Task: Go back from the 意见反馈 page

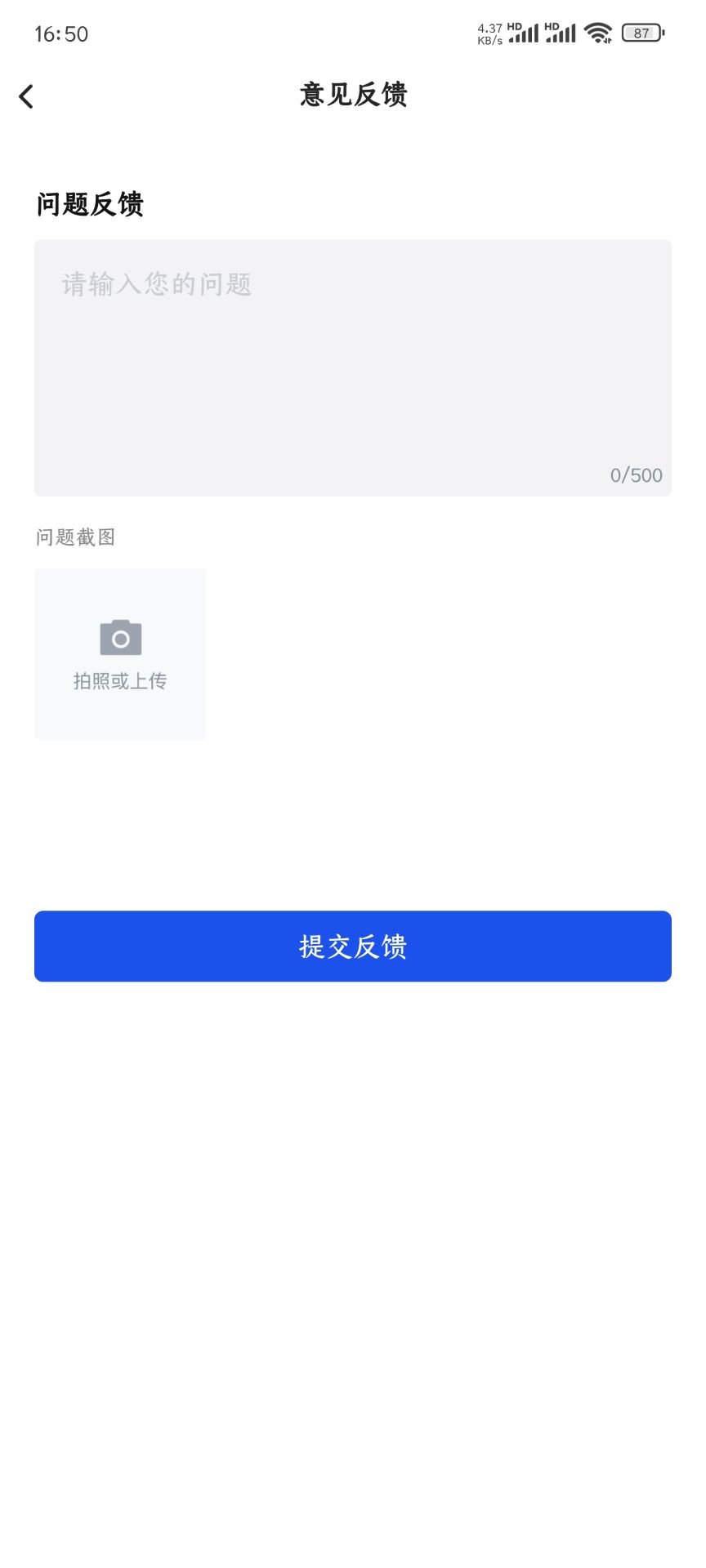Action: pyautogui.click(x=26, y=96)
